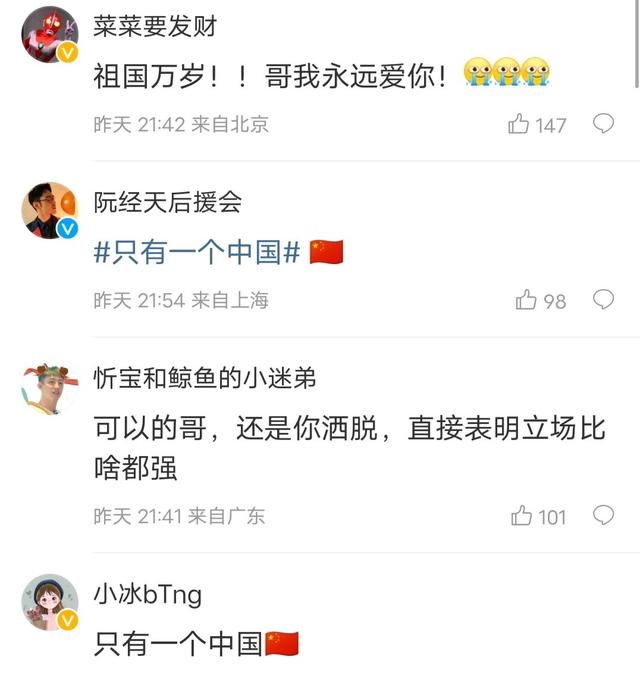Tap the username 菜菜要发财
This screenshot has width=640, height=673.
tap(154, 26)
